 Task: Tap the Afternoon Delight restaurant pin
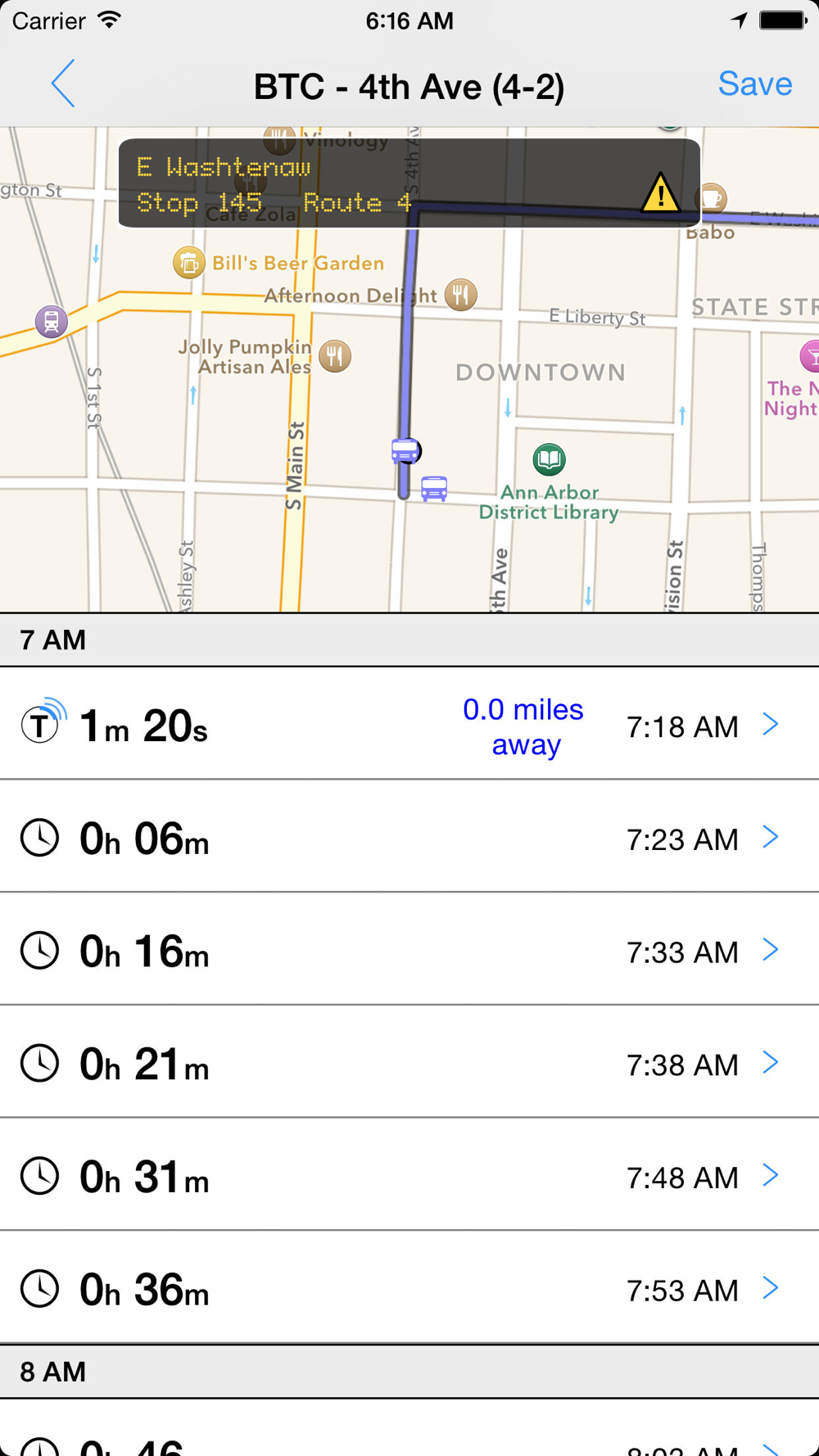point(461,295)
